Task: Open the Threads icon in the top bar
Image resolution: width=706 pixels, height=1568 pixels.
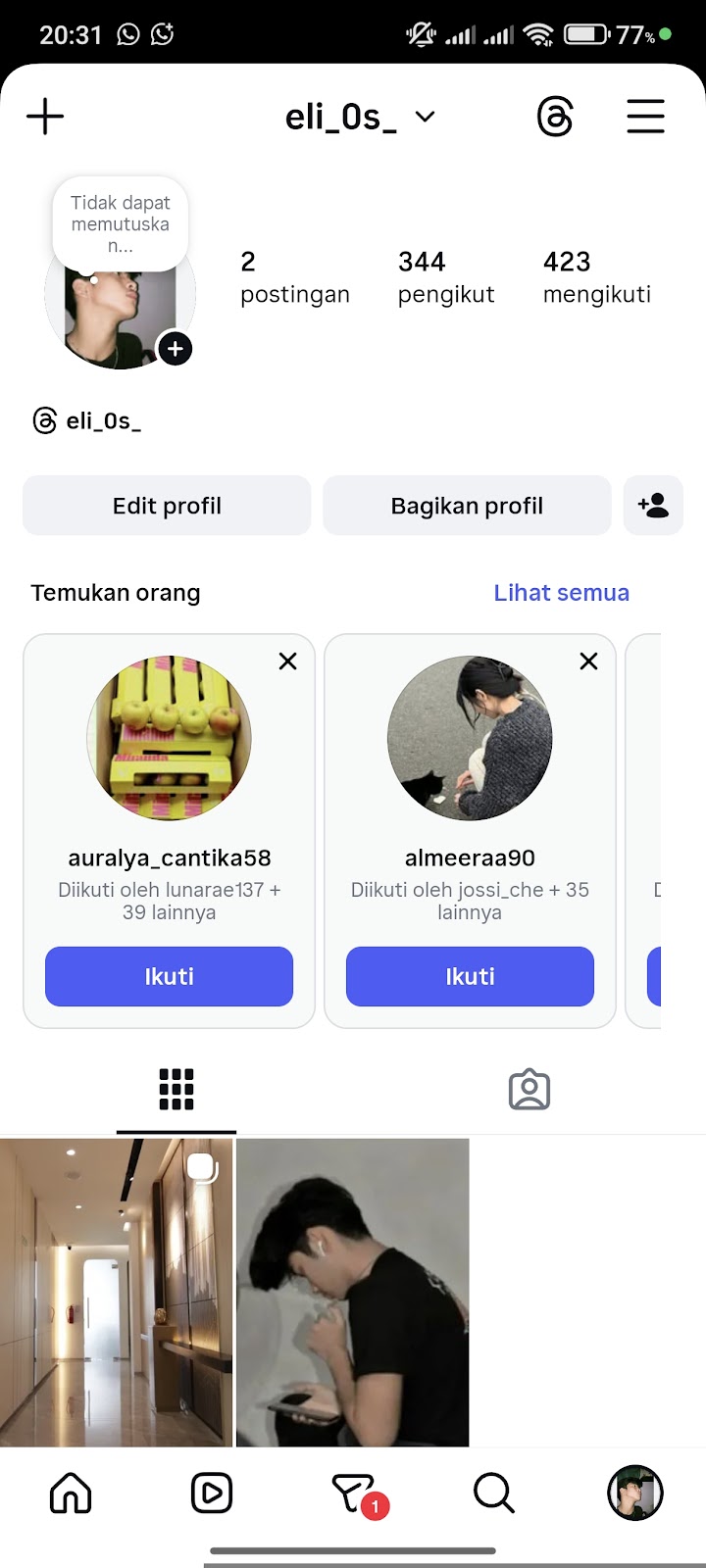Action: 555,118
